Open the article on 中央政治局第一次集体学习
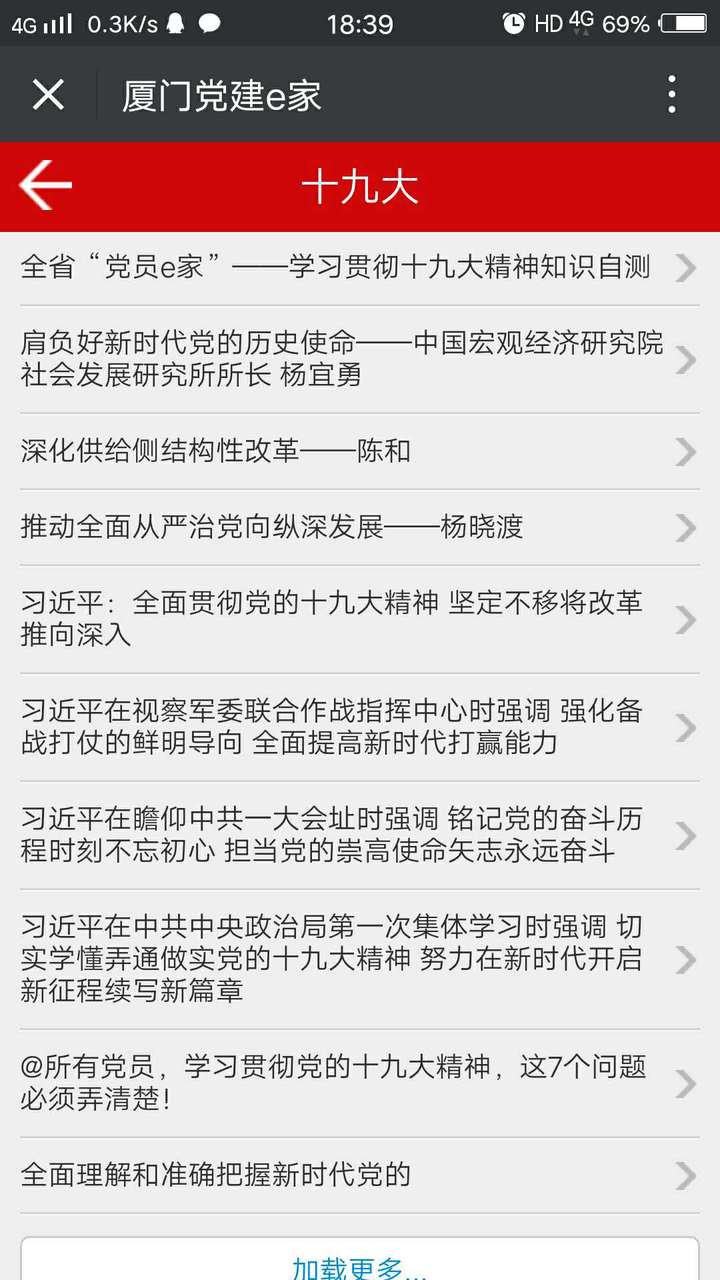 [x=360, y=959]
